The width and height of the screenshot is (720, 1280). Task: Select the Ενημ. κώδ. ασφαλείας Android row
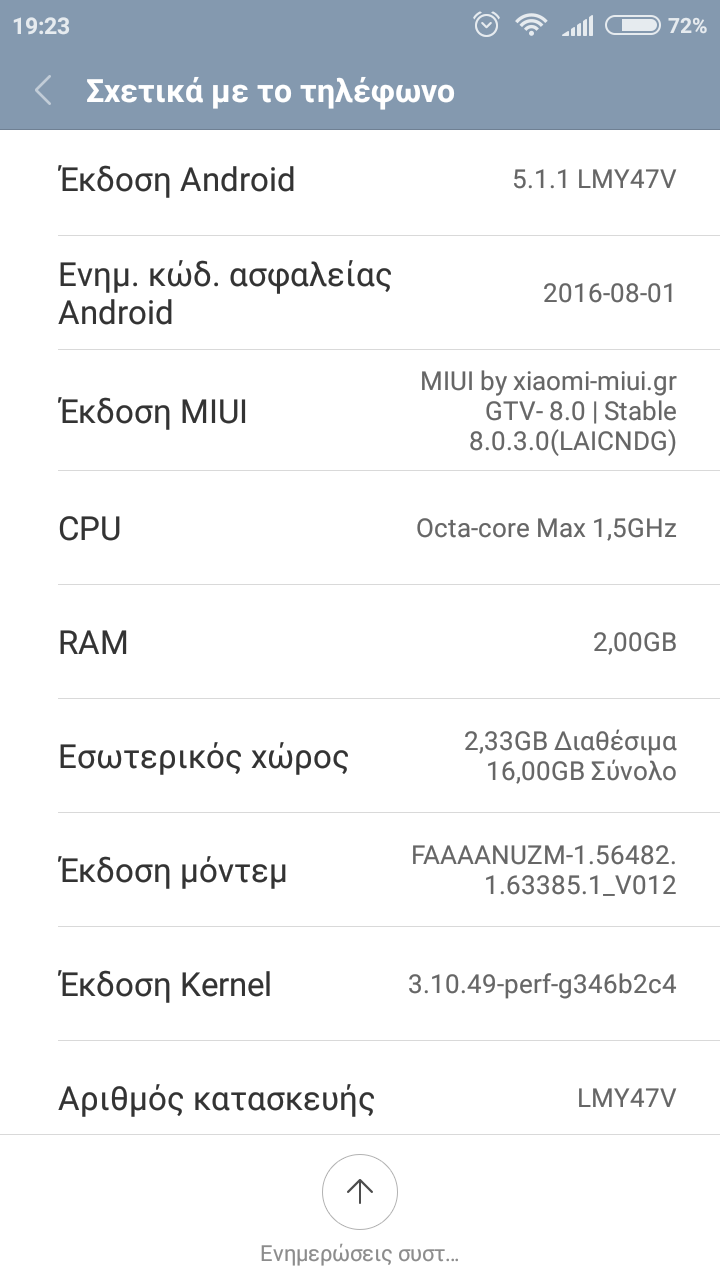[x=360, y=293]
